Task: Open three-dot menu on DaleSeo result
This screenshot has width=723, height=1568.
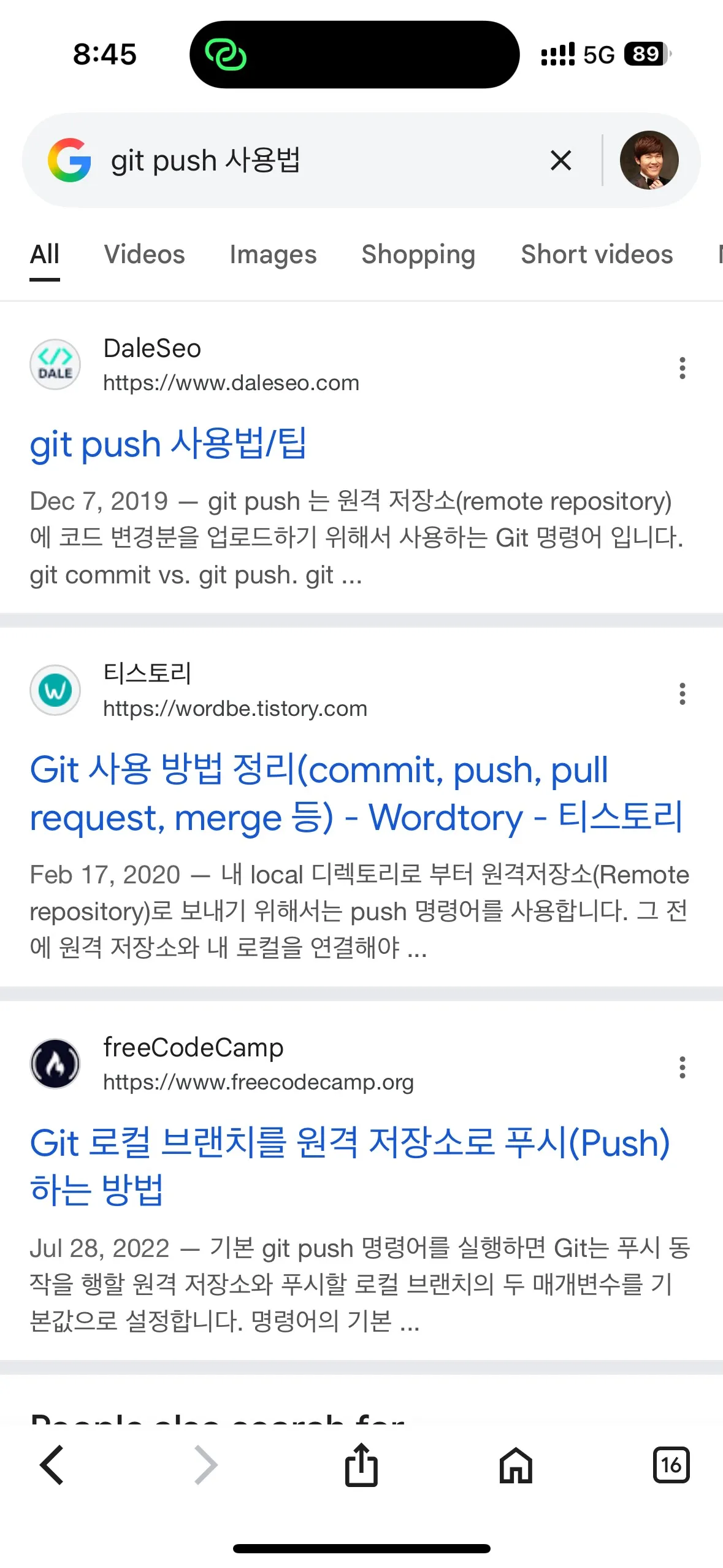Action: [682, 368]
